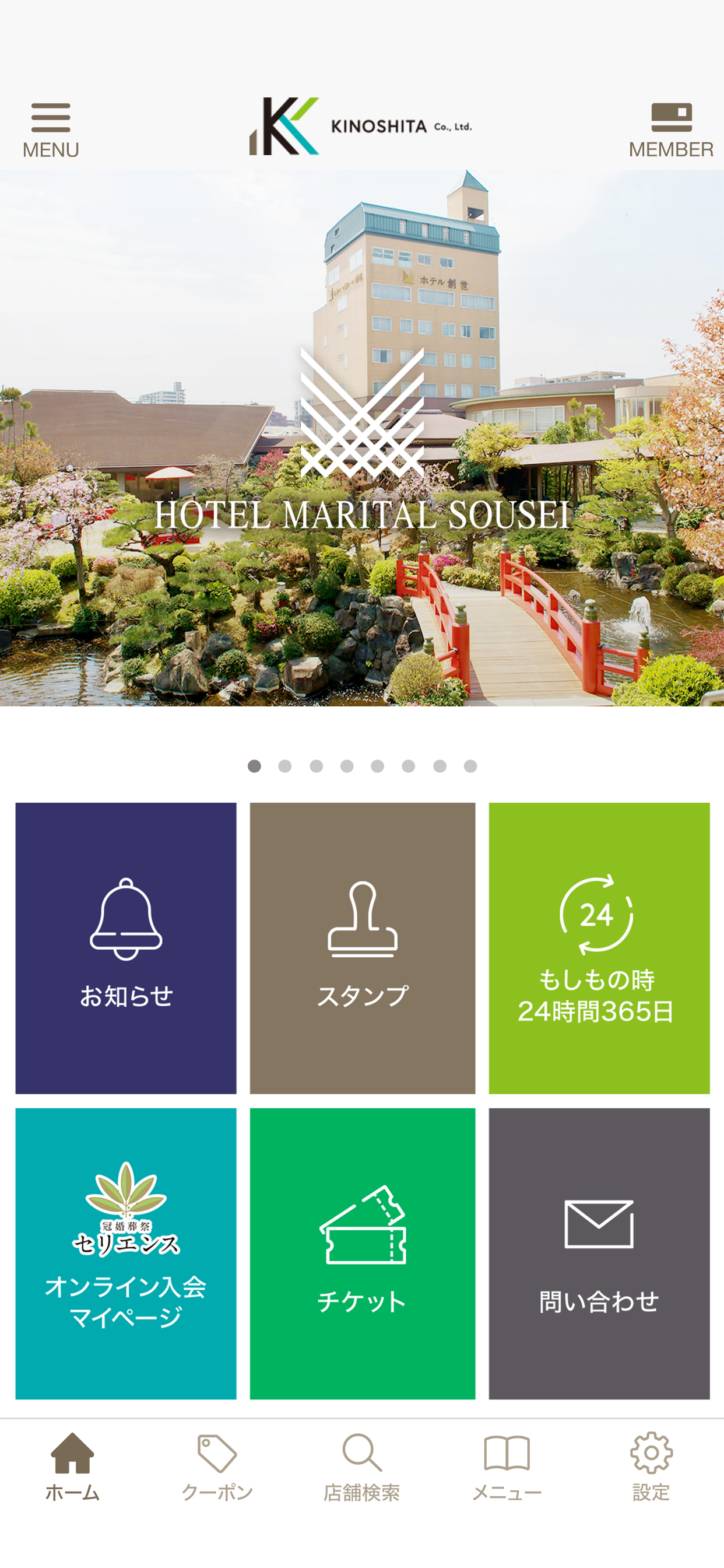The height and width of the screenshot is (1568, 724).
Task: Jump to the fourth carousel dot
Action: tap(347, 766)
